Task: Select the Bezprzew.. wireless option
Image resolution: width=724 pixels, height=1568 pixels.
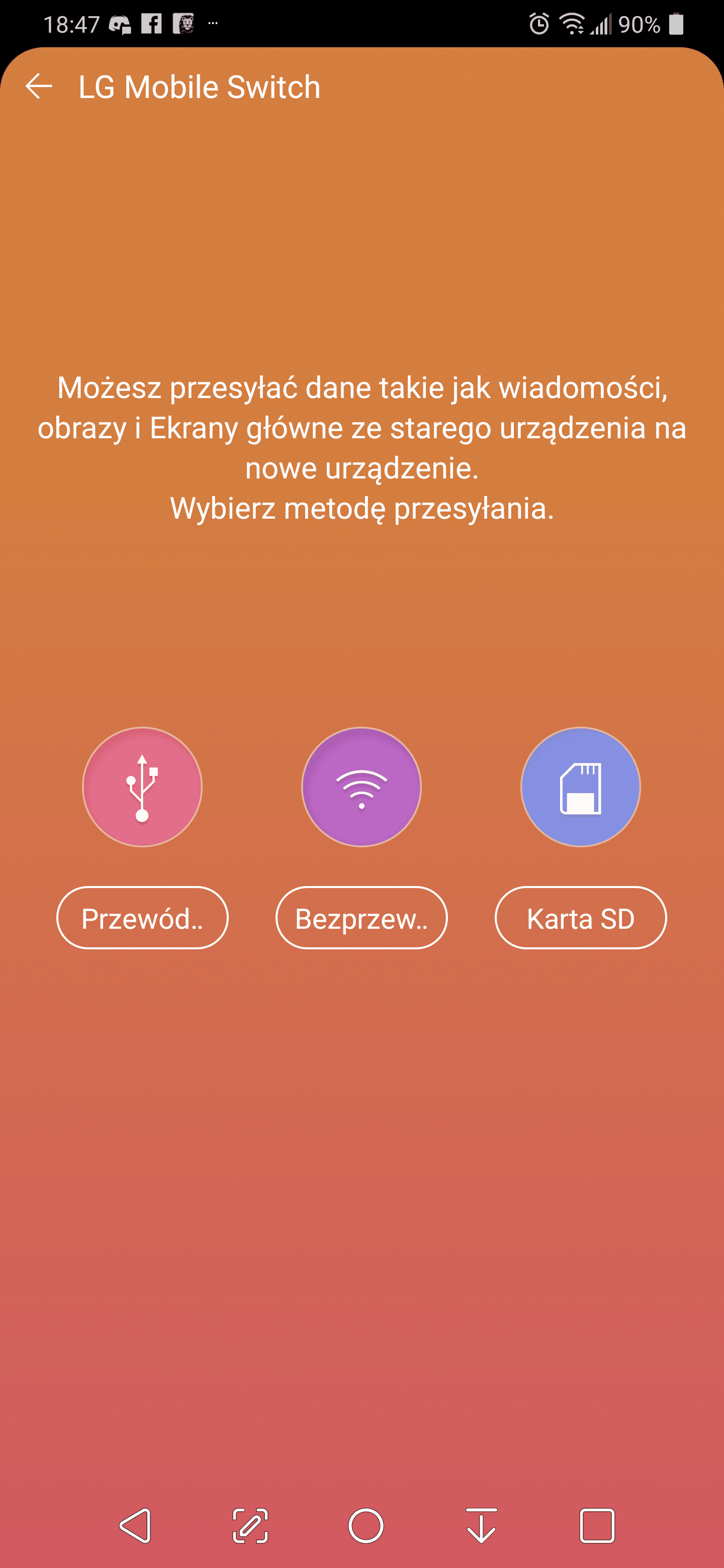Action: 361,918
